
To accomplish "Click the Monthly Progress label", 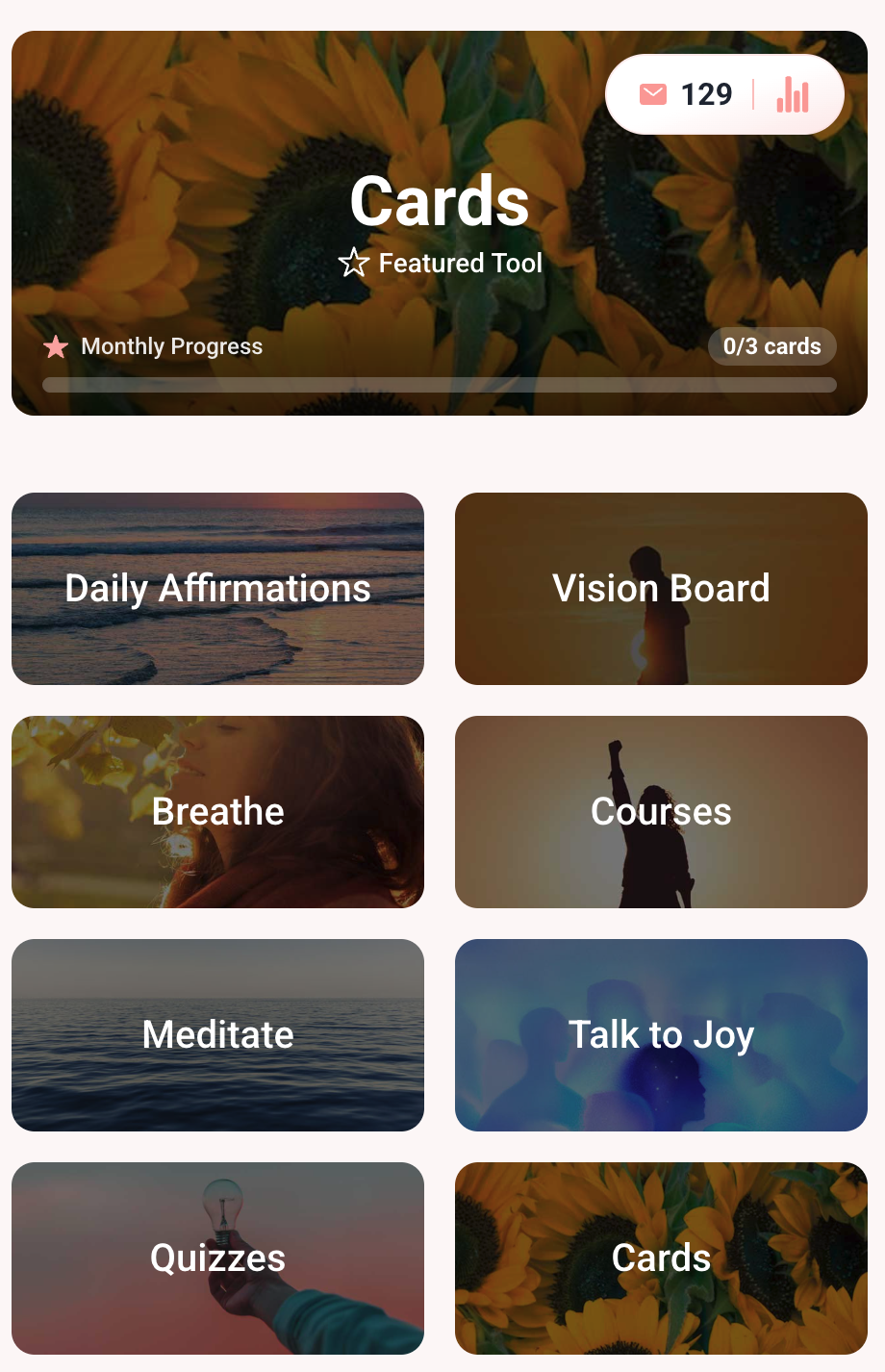I will (173, 346).
